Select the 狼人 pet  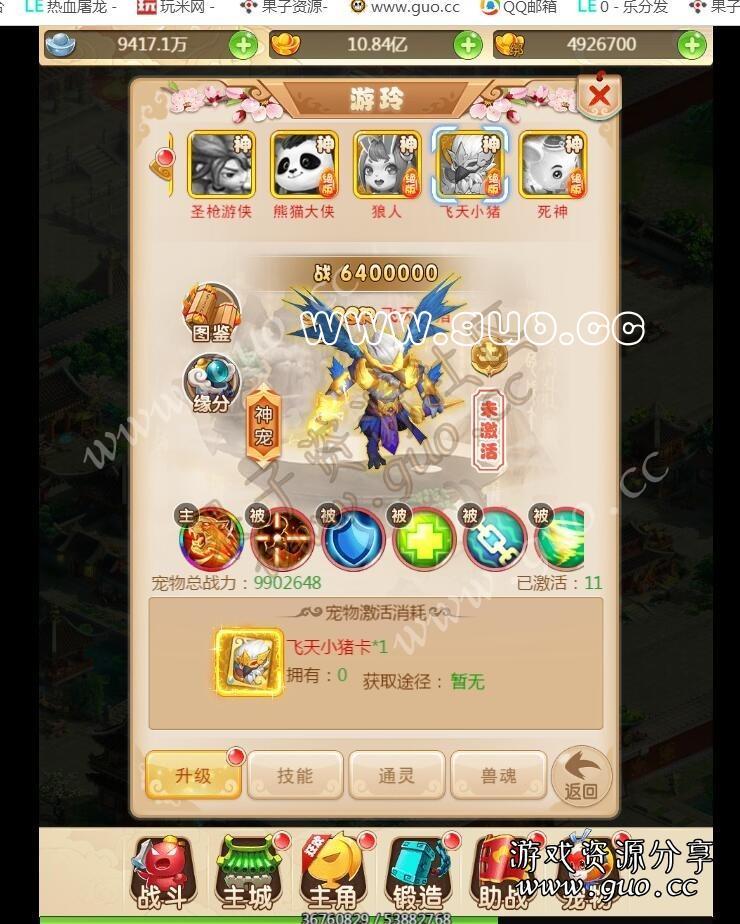(386, 166)
